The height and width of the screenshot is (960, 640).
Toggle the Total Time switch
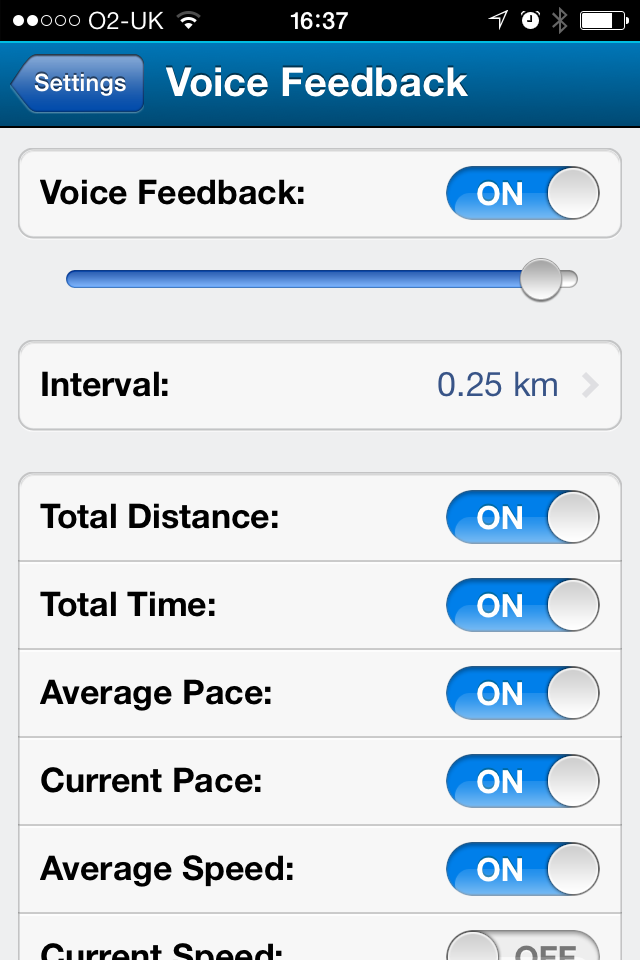click(x=522, y=605)
